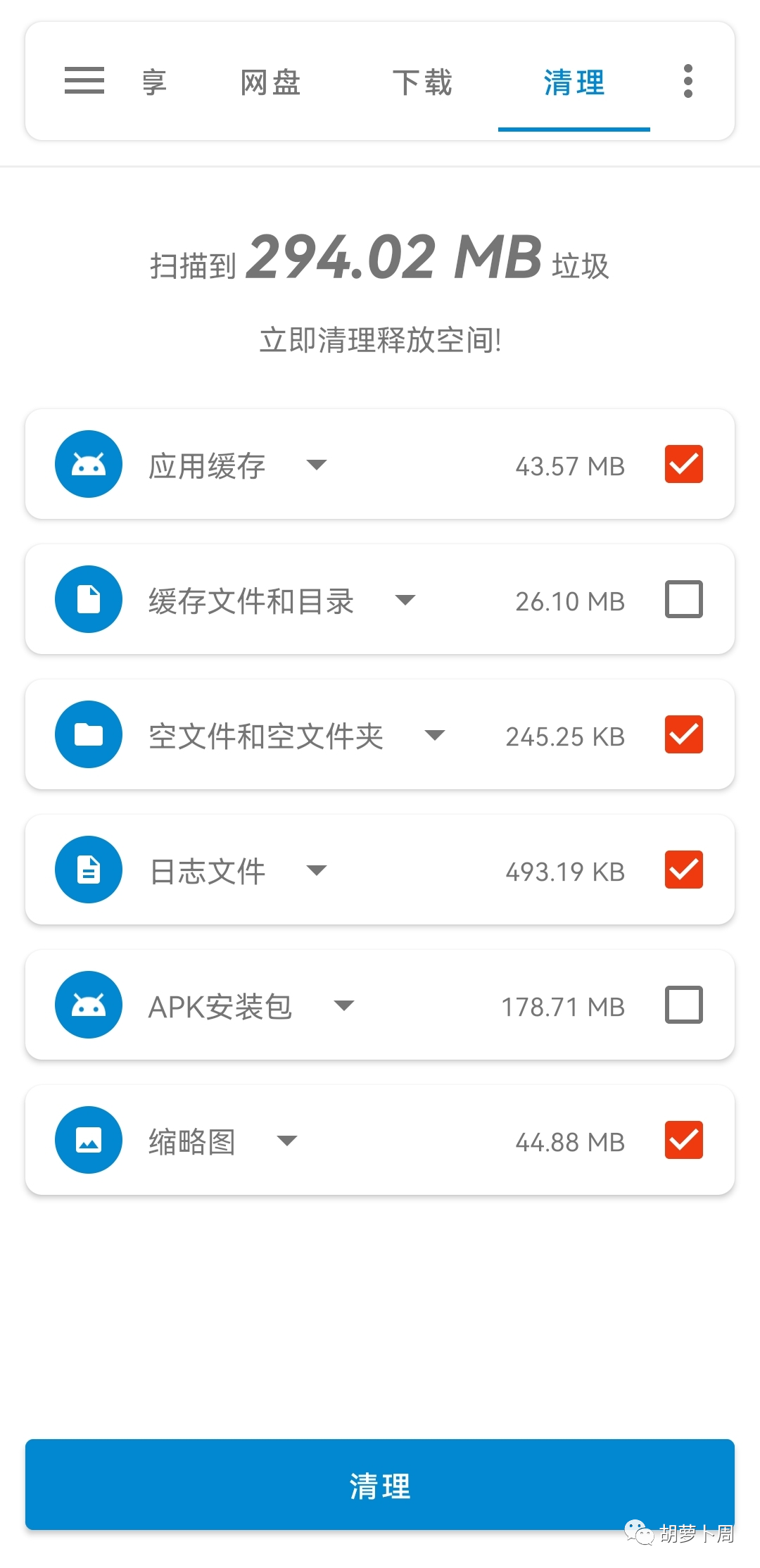Switch to the 网盘 tab

click(x=270, y=82)
